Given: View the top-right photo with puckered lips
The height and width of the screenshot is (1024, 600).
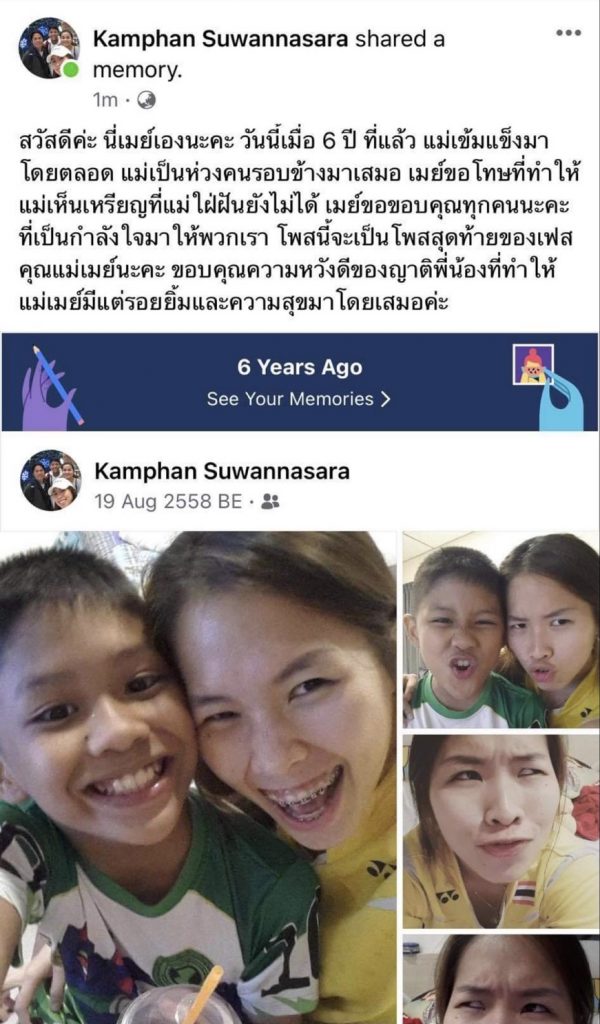Looking at the screenshot, I should (501, 629).
